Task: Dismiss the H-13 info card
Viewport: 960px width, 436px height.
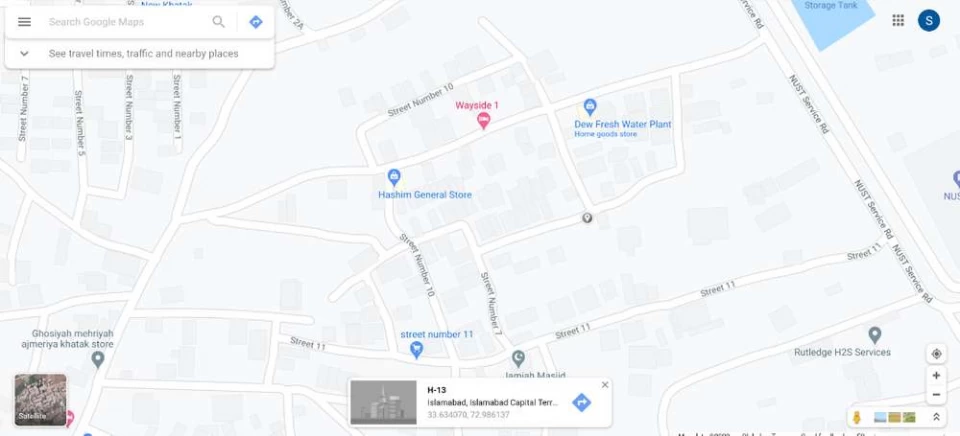Action: [605, 385]
